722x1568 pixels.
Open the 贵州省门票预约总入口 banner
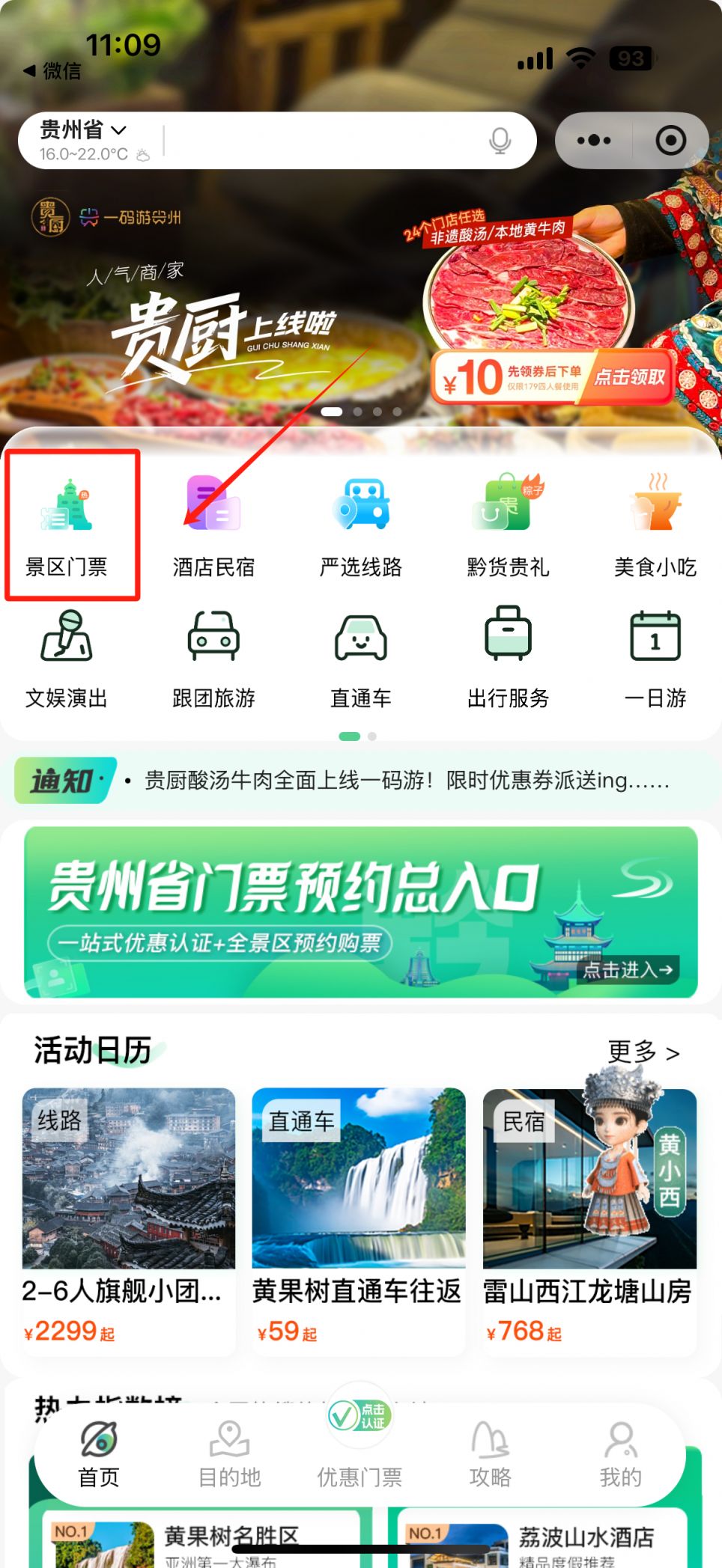point(361,912)
